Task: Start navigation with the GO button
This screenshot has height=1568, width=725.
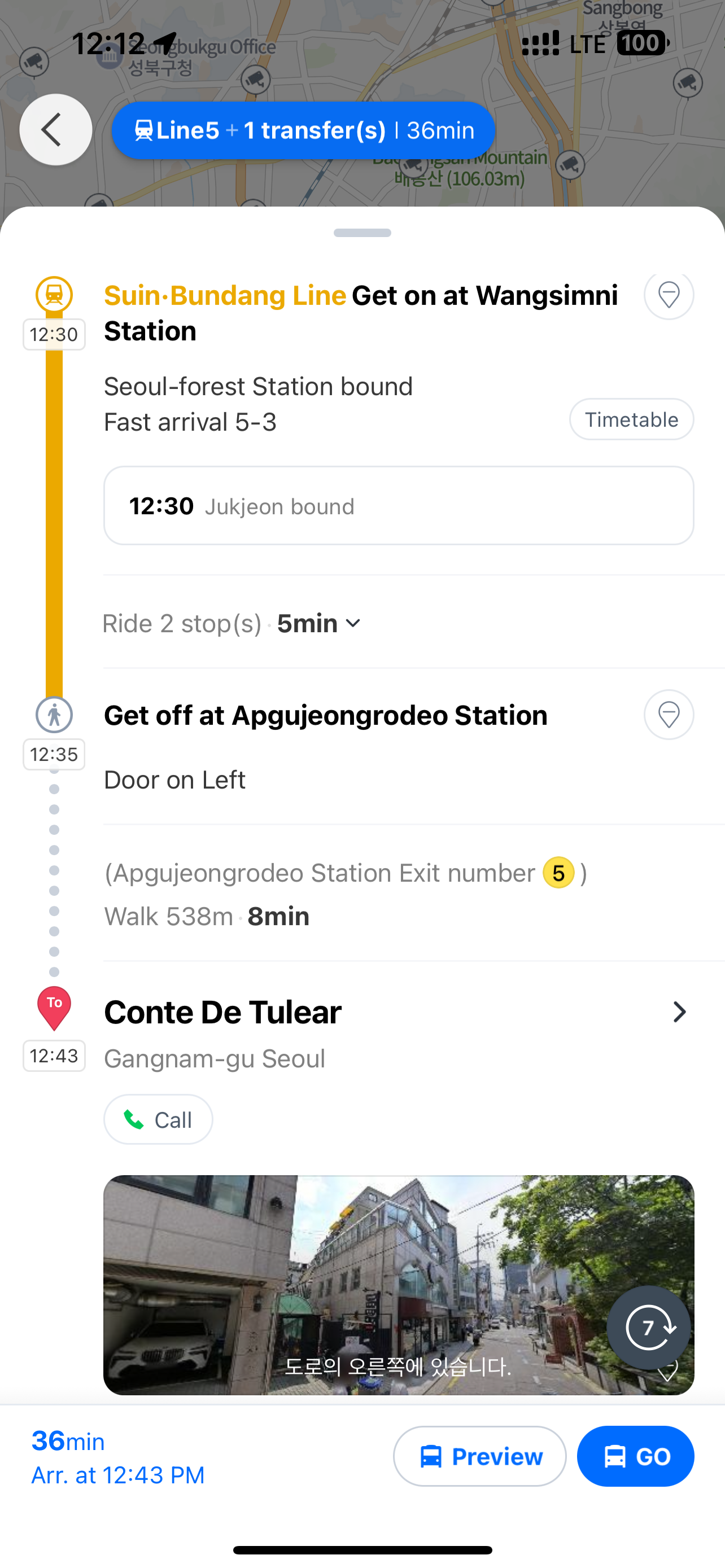Action: coord(636,1457)
